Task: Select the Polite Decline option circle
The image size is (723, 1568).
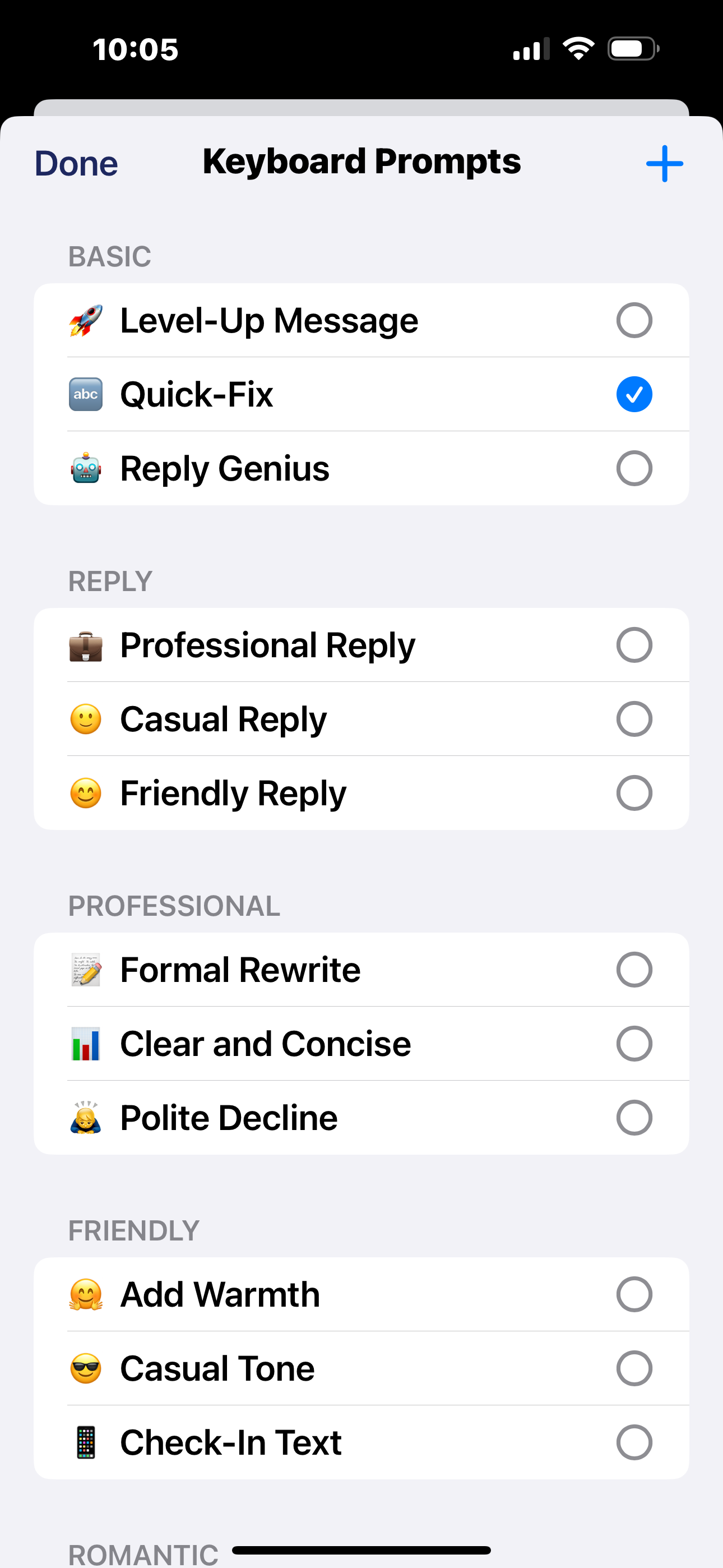Action: pyautogui.click(x=634, y=1118)
